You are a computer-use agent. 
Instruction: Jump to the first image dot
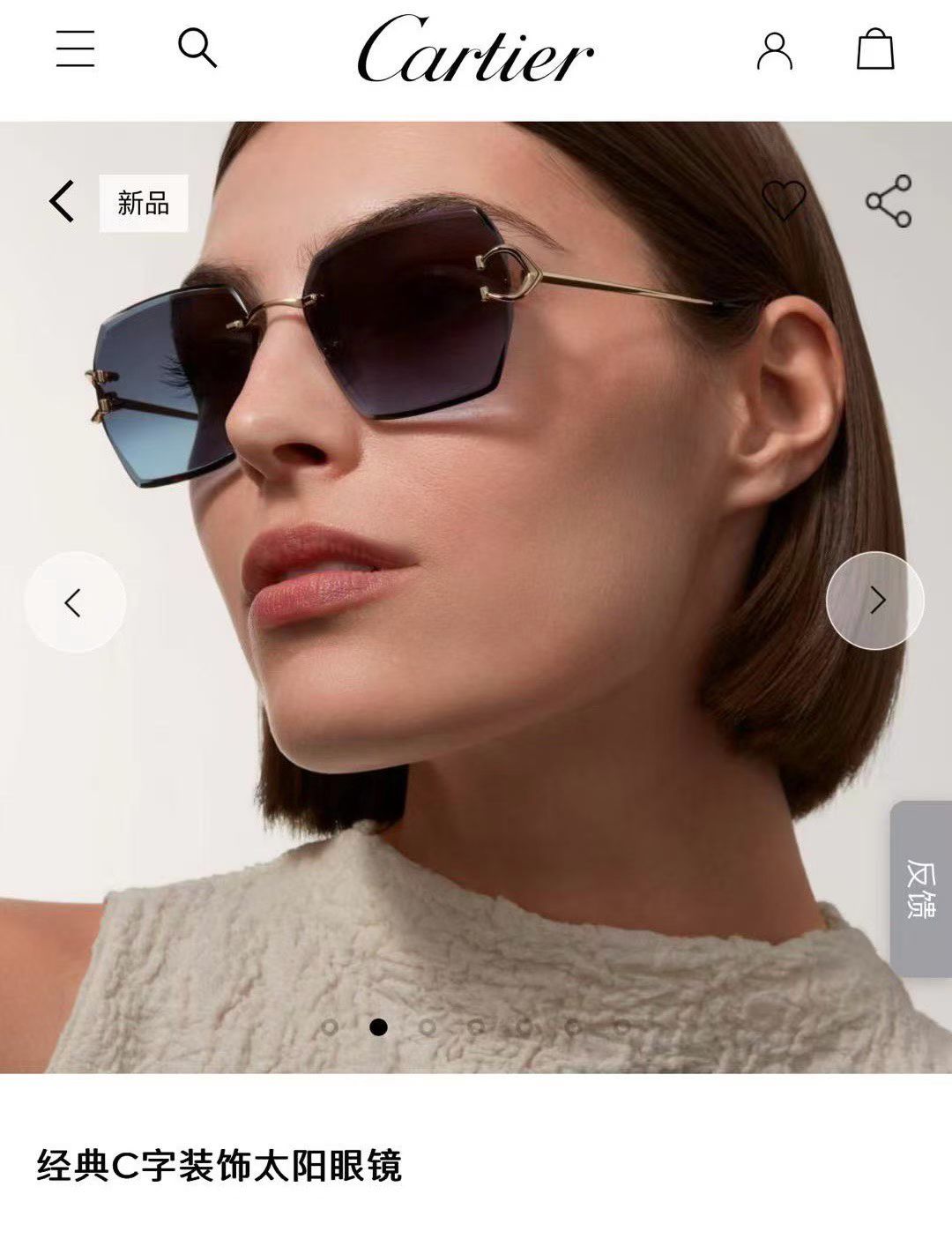[330, 1026]
